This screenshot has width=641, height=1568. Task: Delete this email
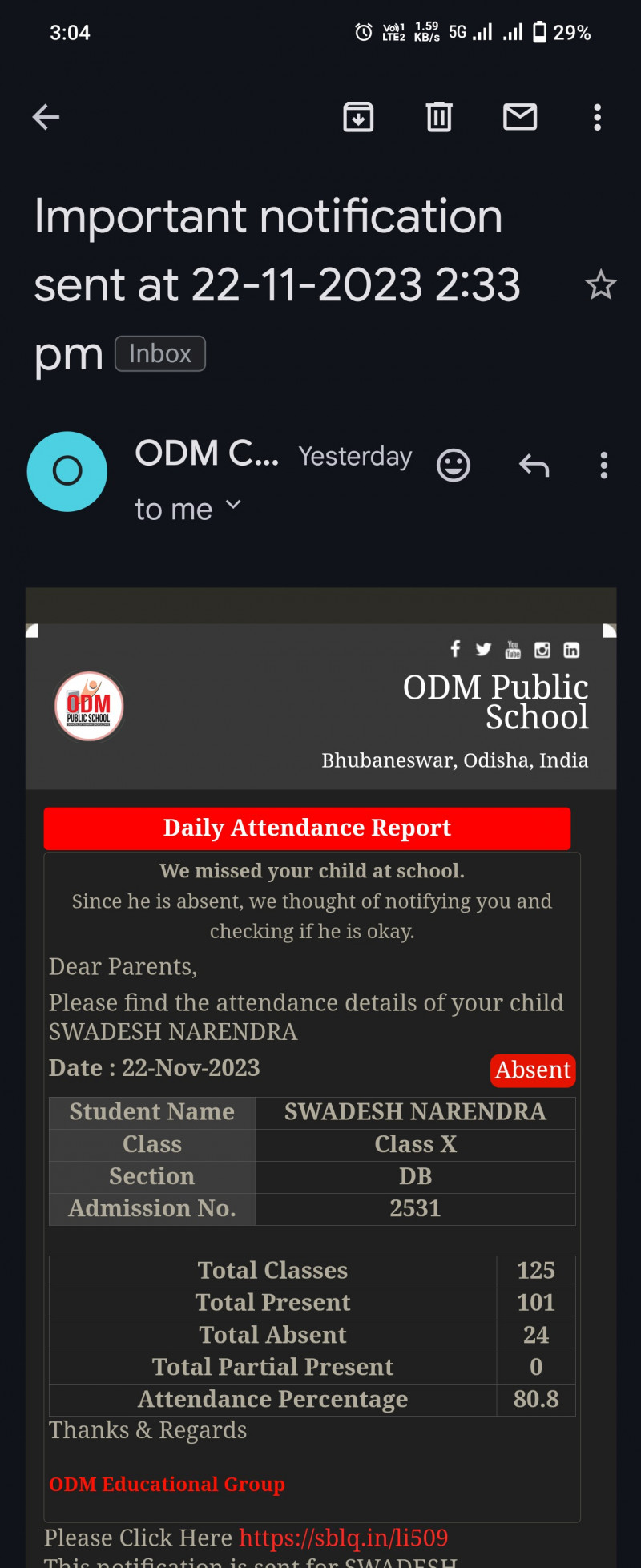438,117
